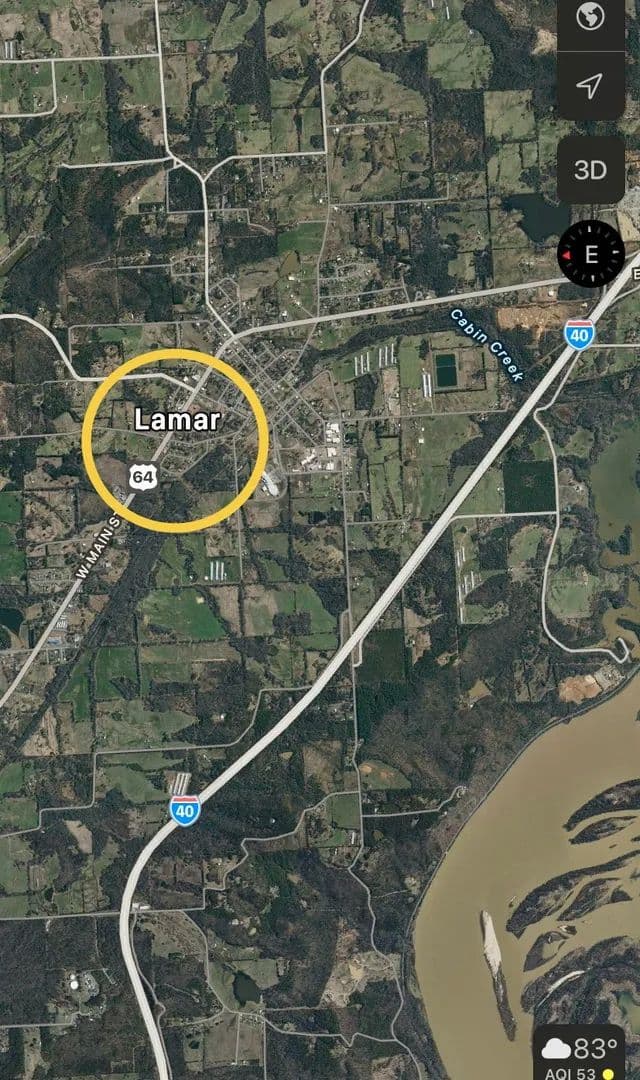Tap the compass to reset orientation
640x1080 pixels.
coord(591,254)
